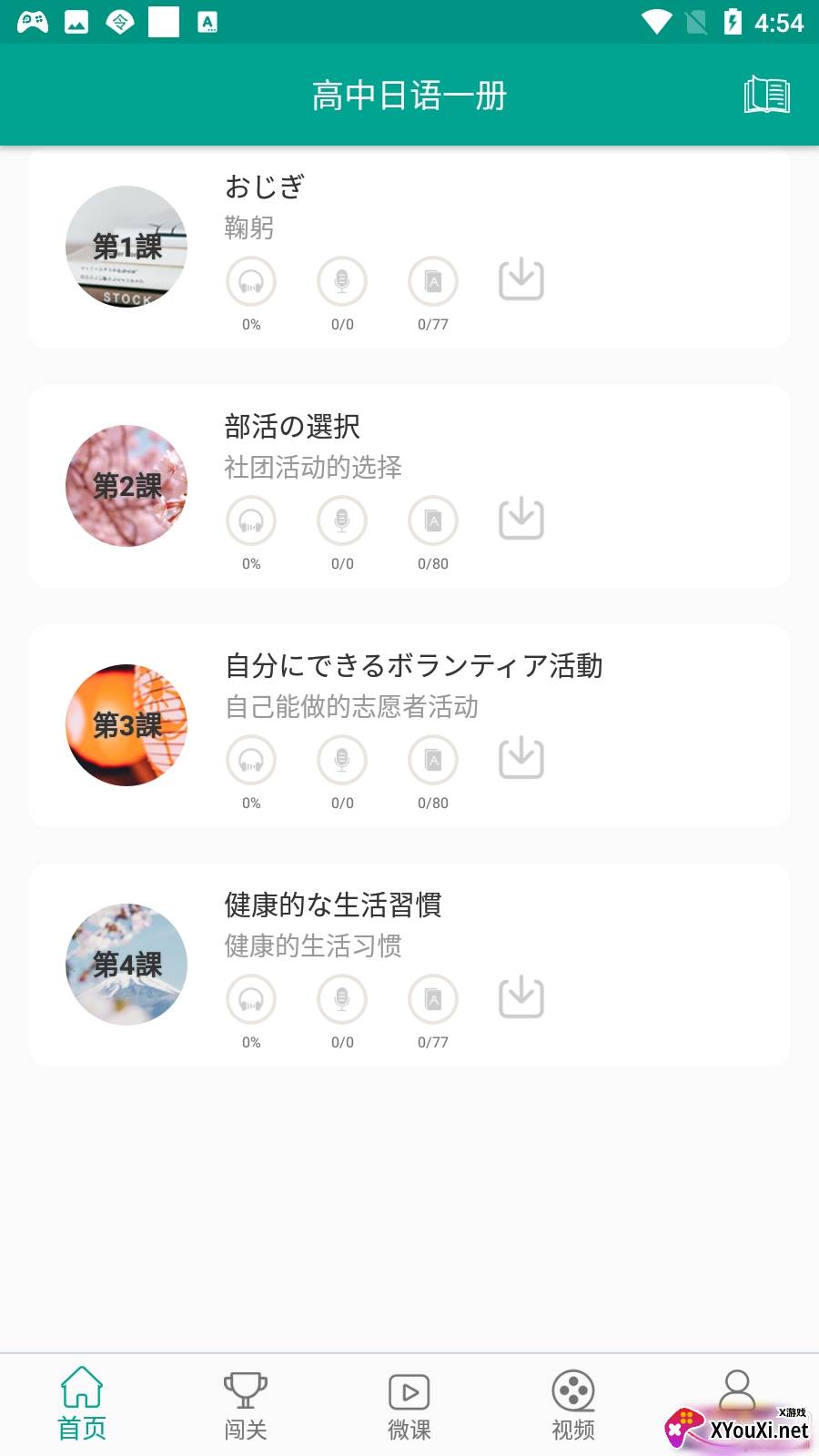
Task: Switch to the 闯关 tab
Action: [x=246, y=1406]
